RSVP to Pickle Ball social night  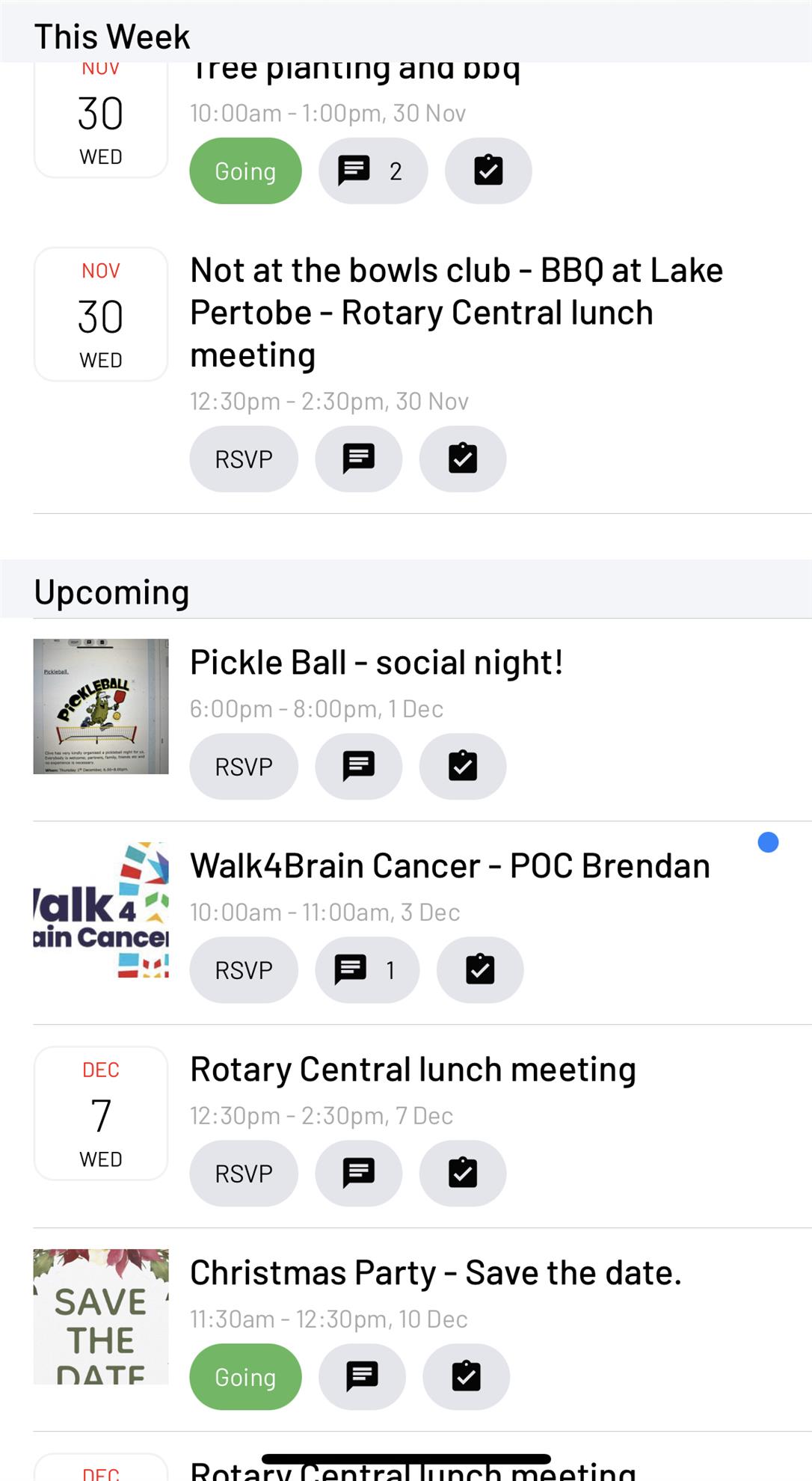click(x=244, y=767)
